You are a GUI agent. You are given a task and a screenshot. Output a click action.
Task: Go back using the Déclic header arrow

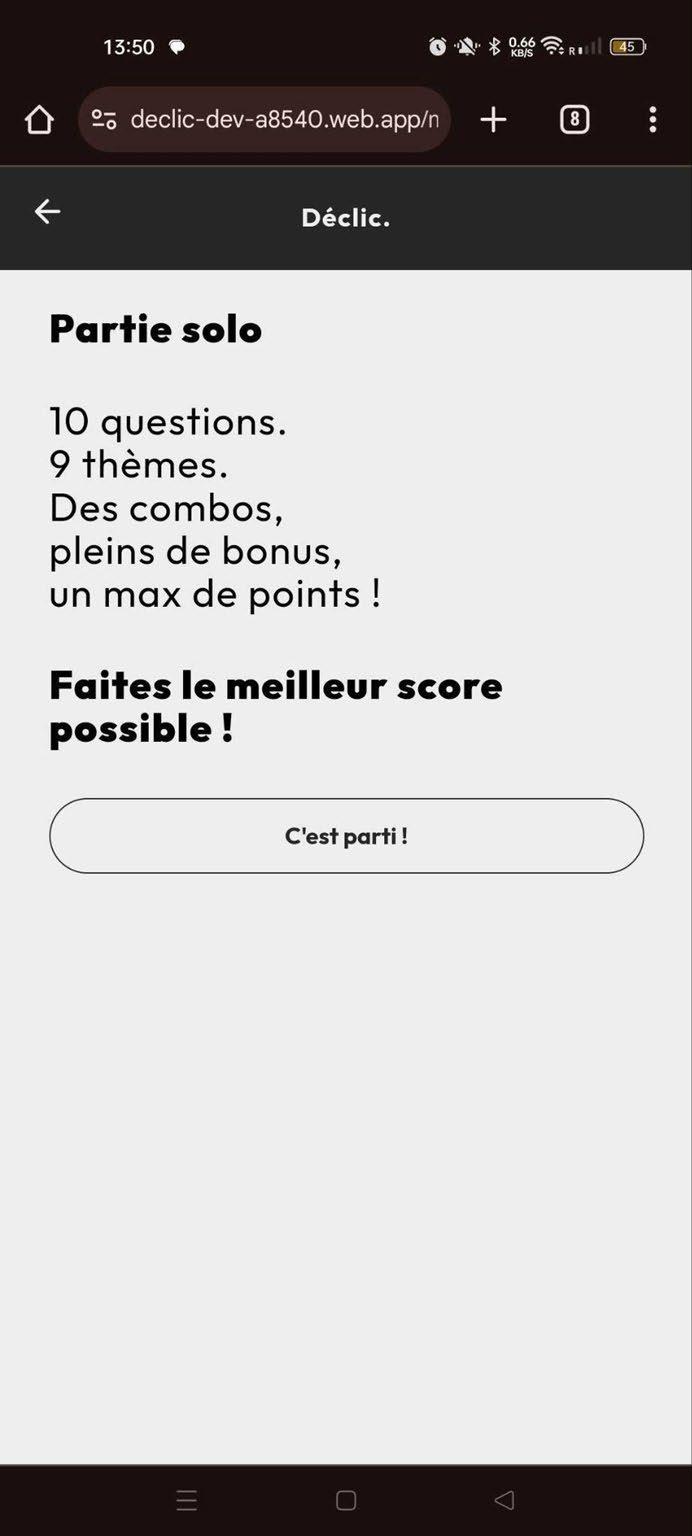(47, 212)
